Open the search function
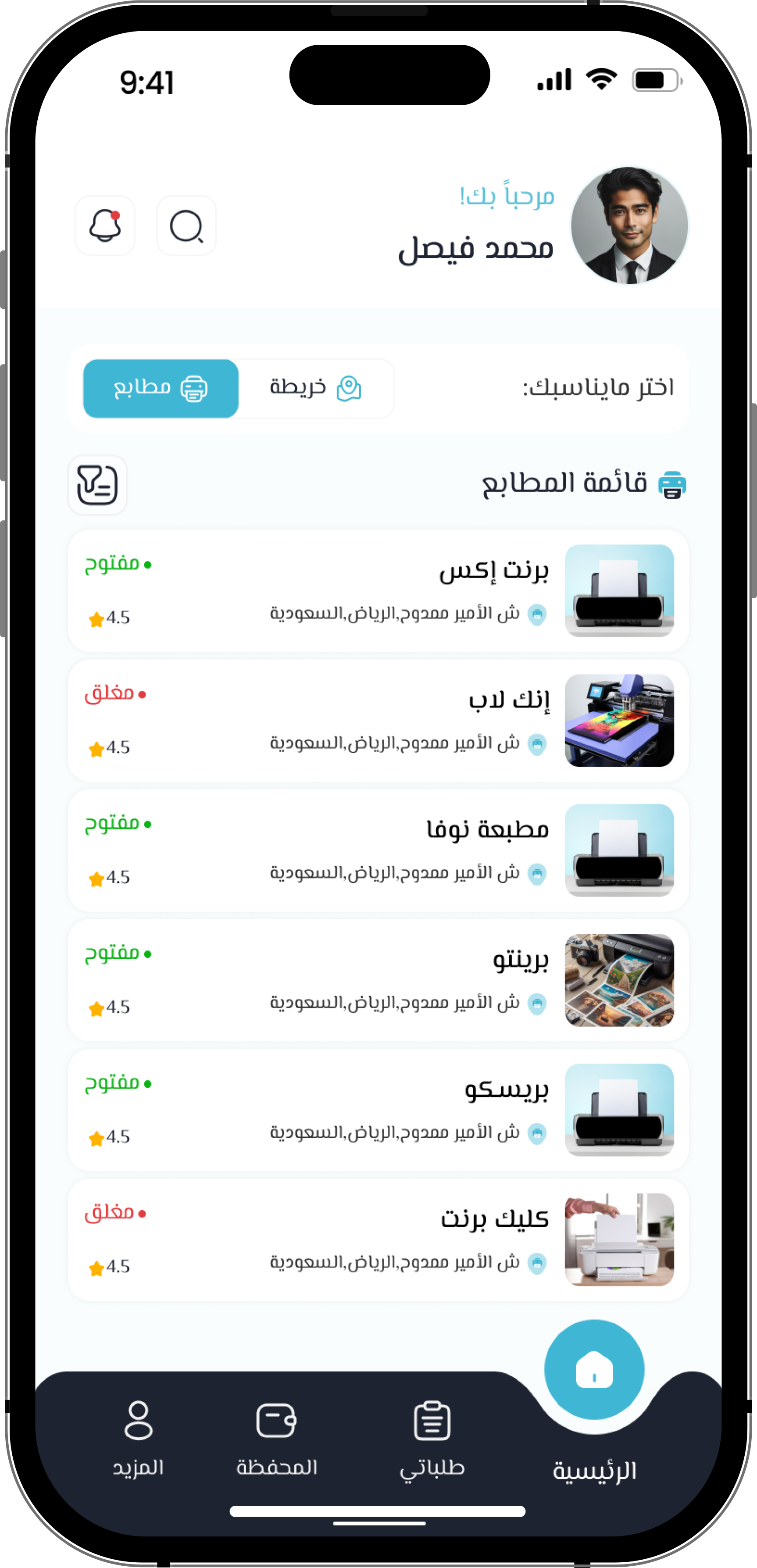 click(186, 226)
